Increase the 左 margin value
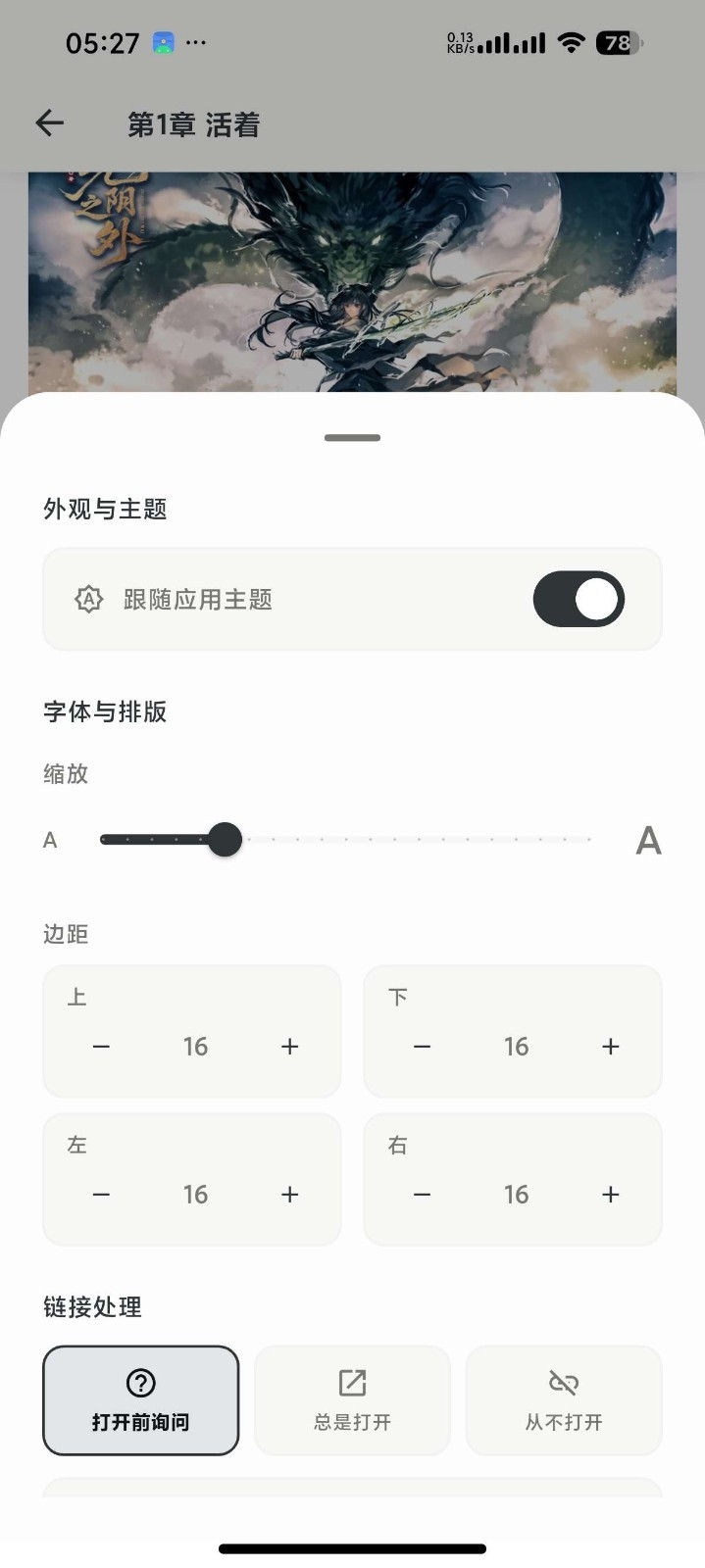The height and width of the screenshot is (1568, 705). point(289,1195)
